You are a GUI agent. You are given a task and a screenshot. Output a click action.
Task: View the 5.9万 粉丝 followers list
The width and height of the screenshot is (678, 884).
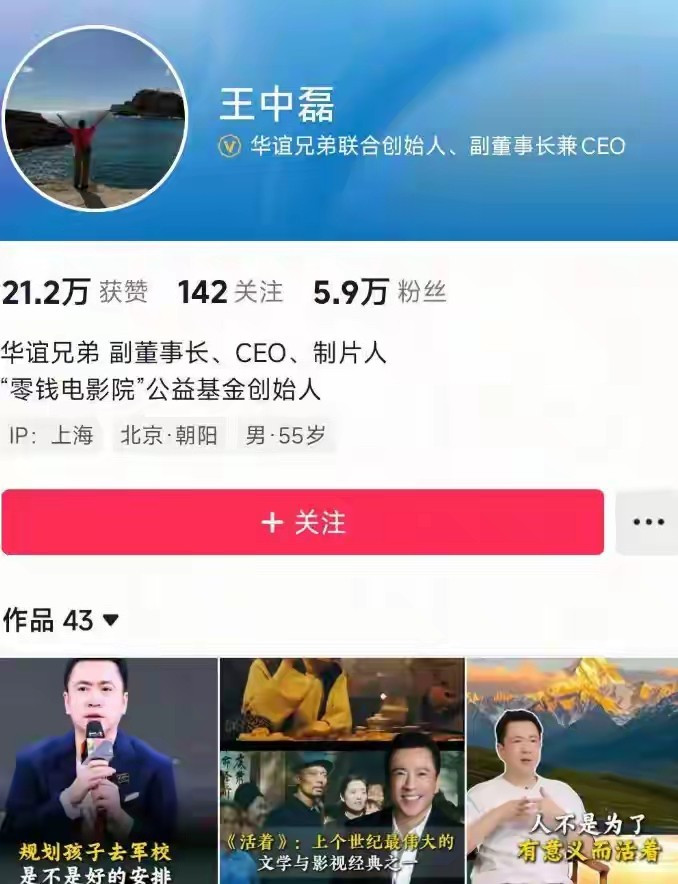[379, 292]
